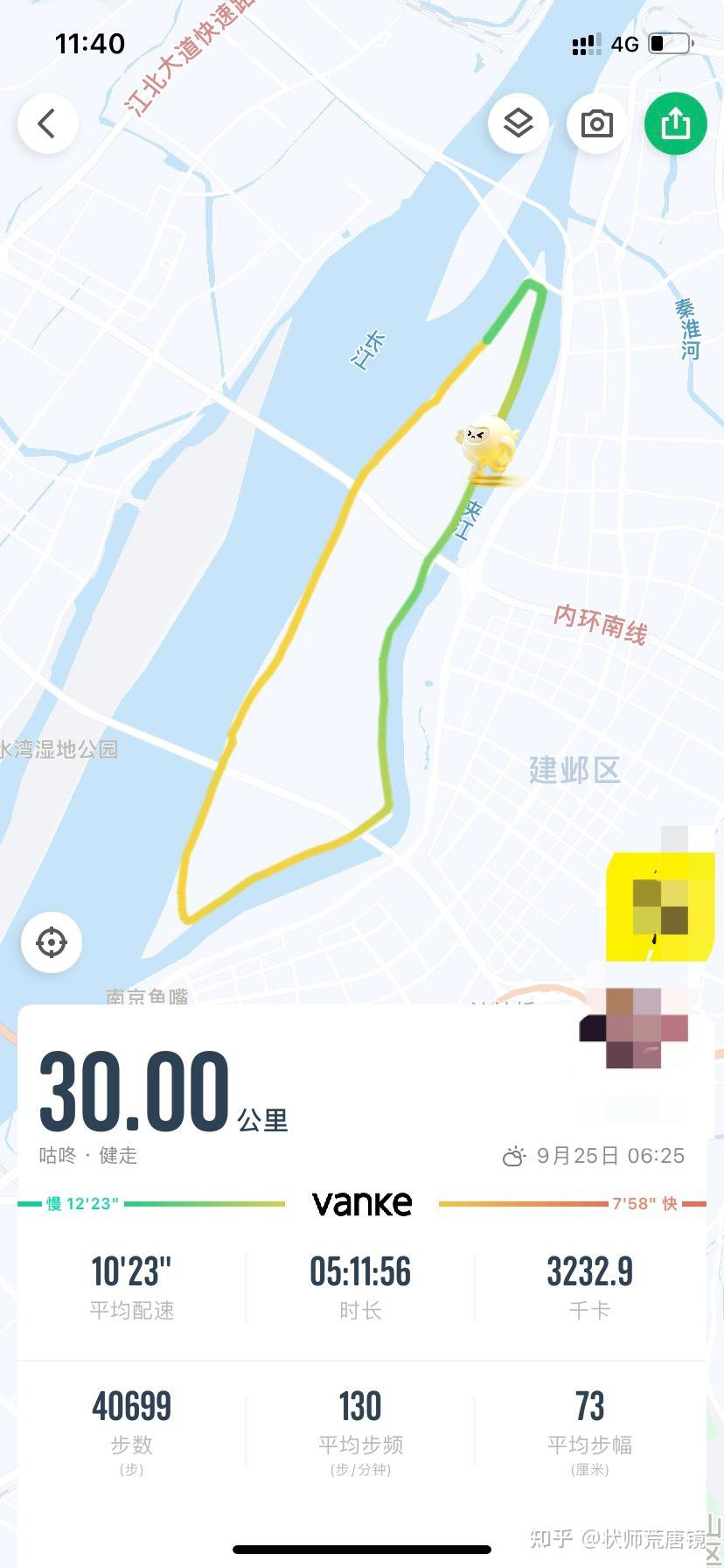Tap the back arrow to exit workout details
This screenshot has height=1568, width=724.
pos(48,123)
